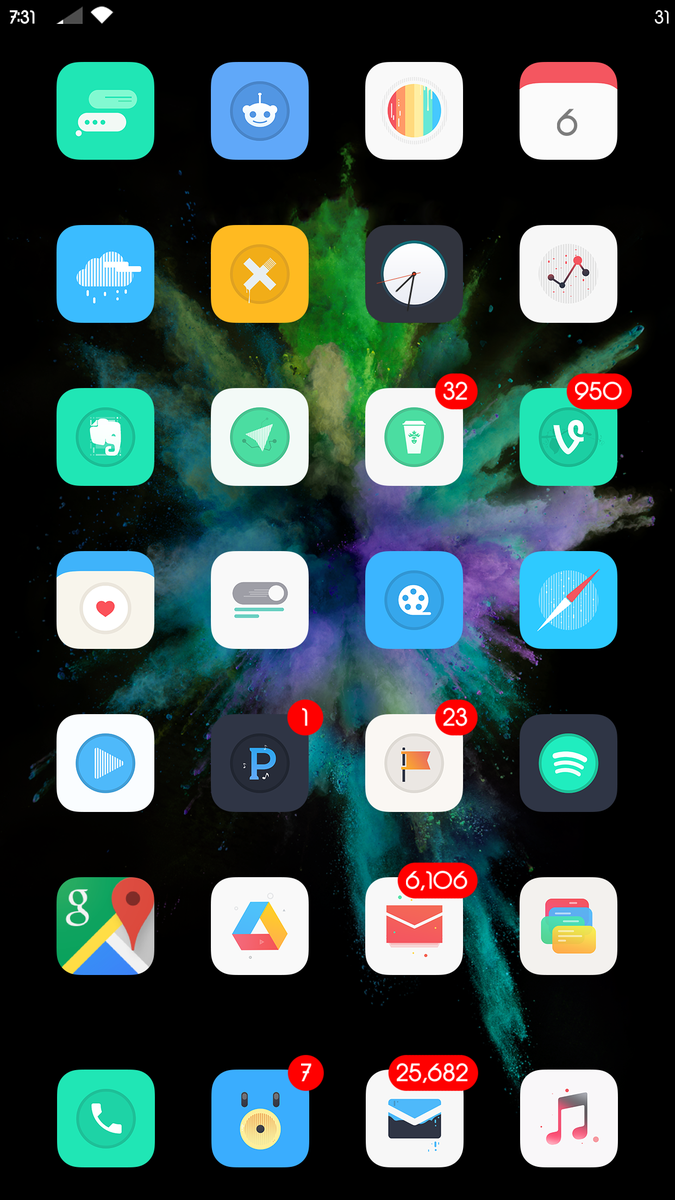Screen dimensions: 675x1200
Task: Launch the analog Clock app
Action: click(x=414, y=274)
